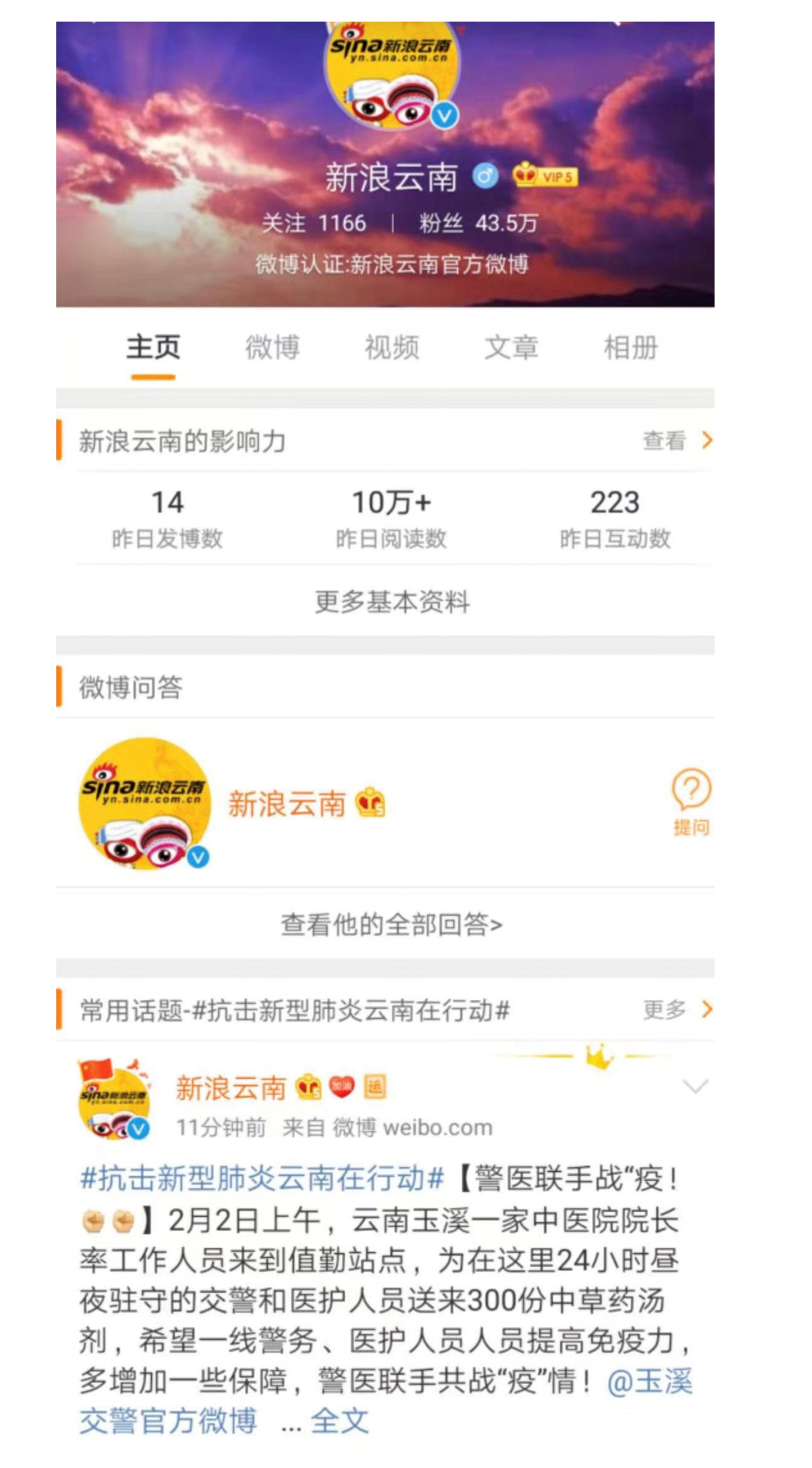Tap the 关注 1166 following count
Viewport: 812px width, 1468px height.
[313, 223]
